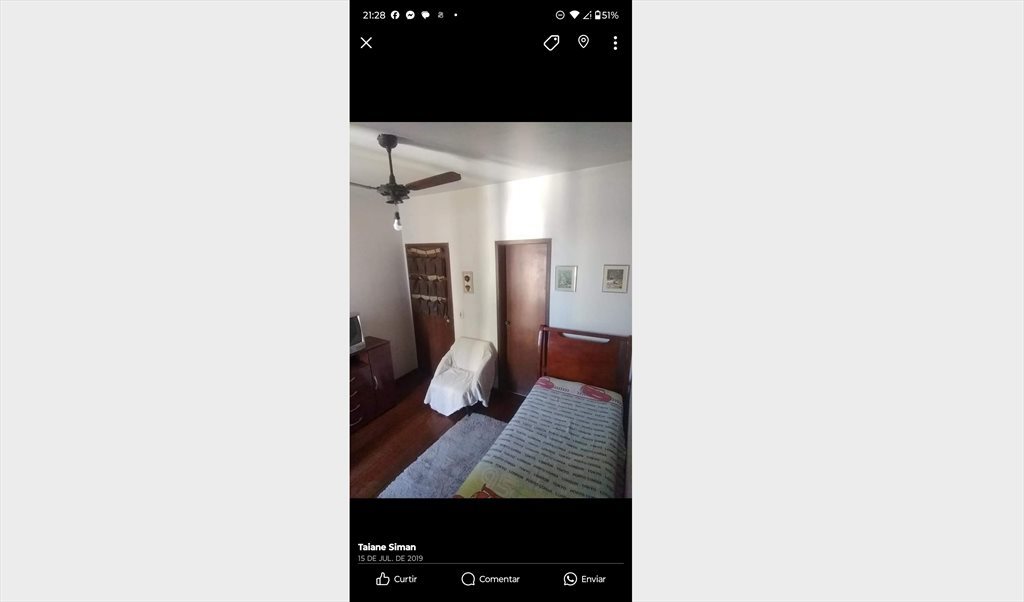
Task: Tag someone in this photo
Action: tap(551, 43)
